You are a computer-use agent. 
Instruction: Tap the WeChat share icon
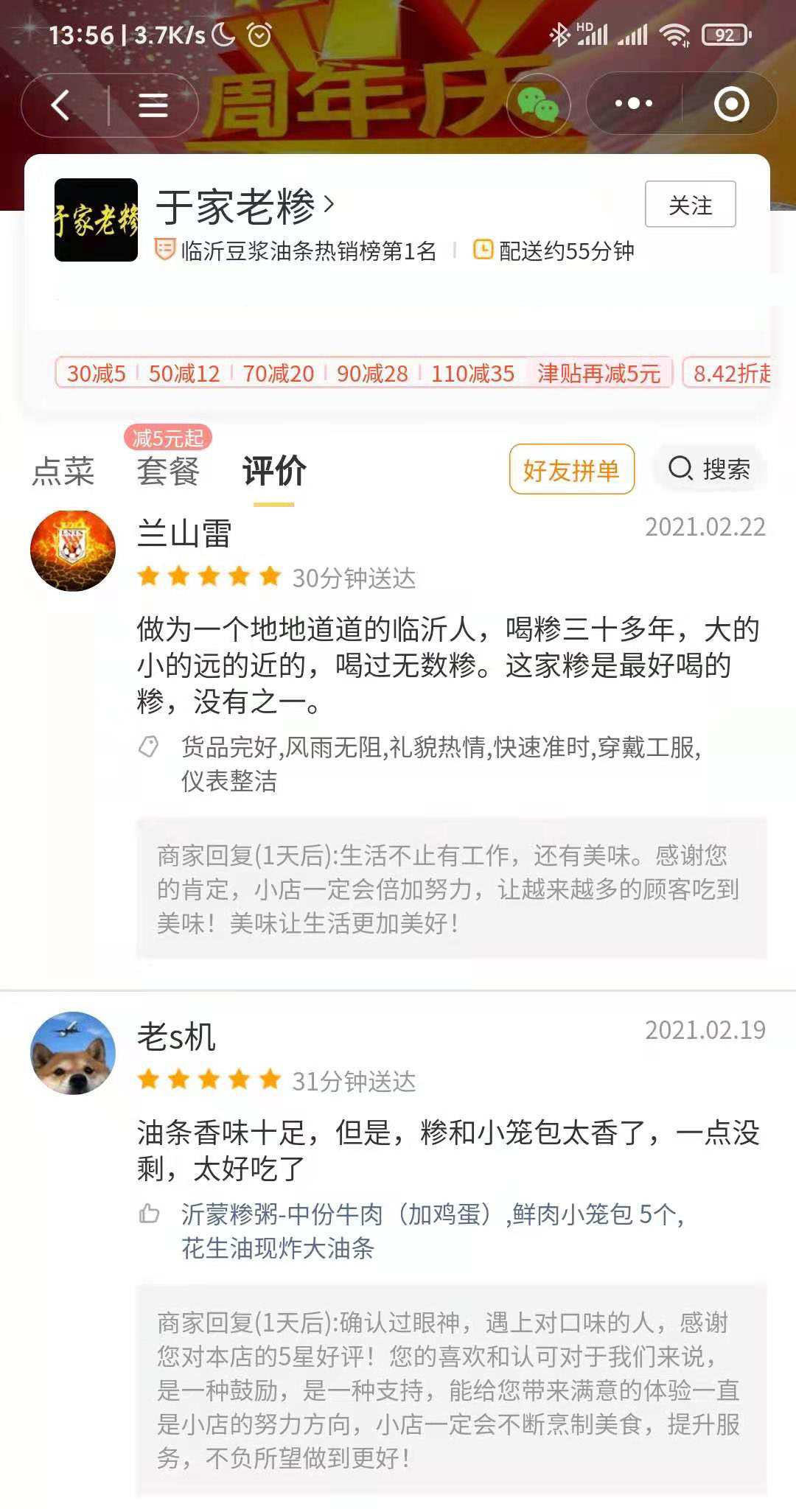tap(538, 104)
